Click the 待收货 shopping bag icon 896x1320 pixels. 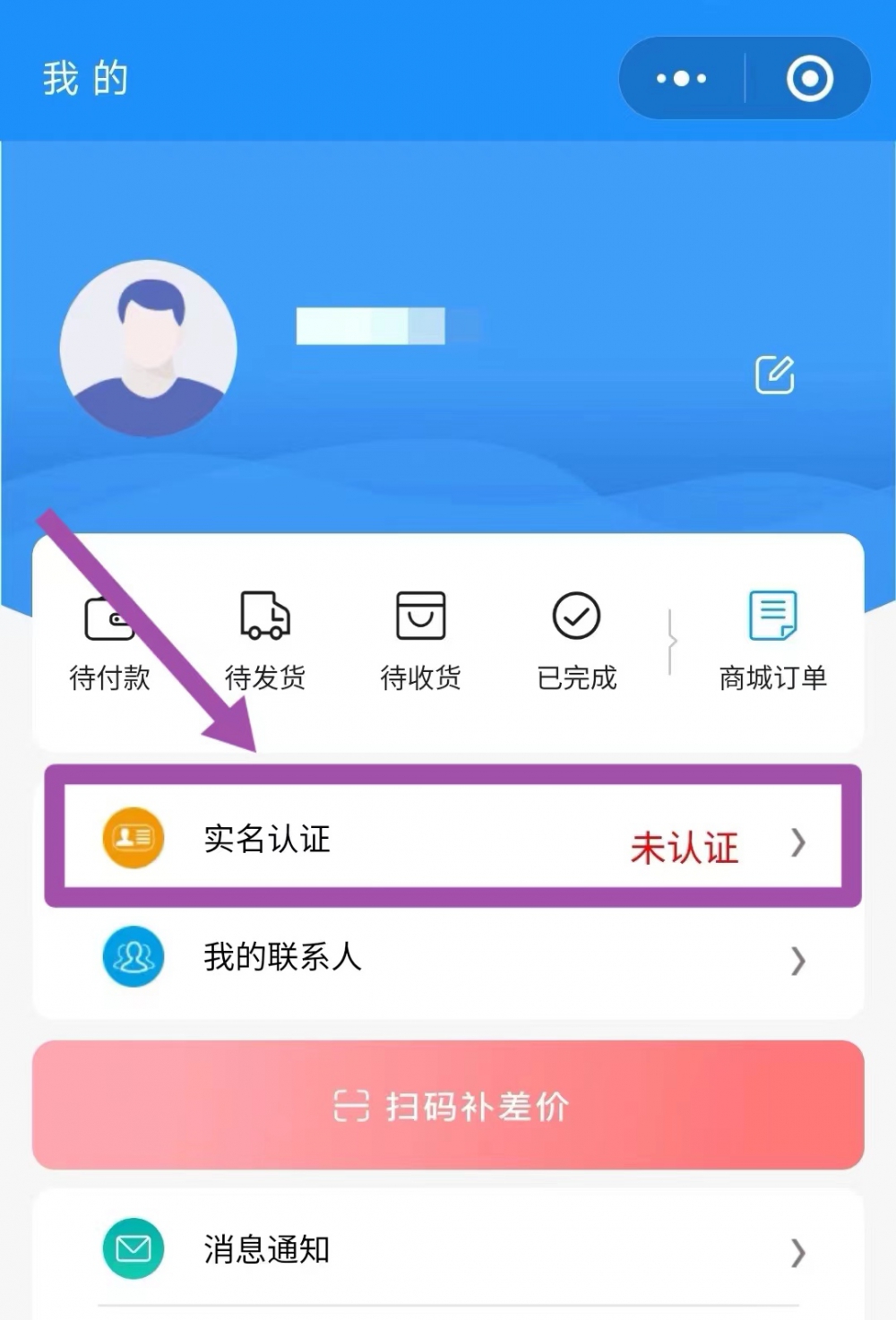click(420, 614)
